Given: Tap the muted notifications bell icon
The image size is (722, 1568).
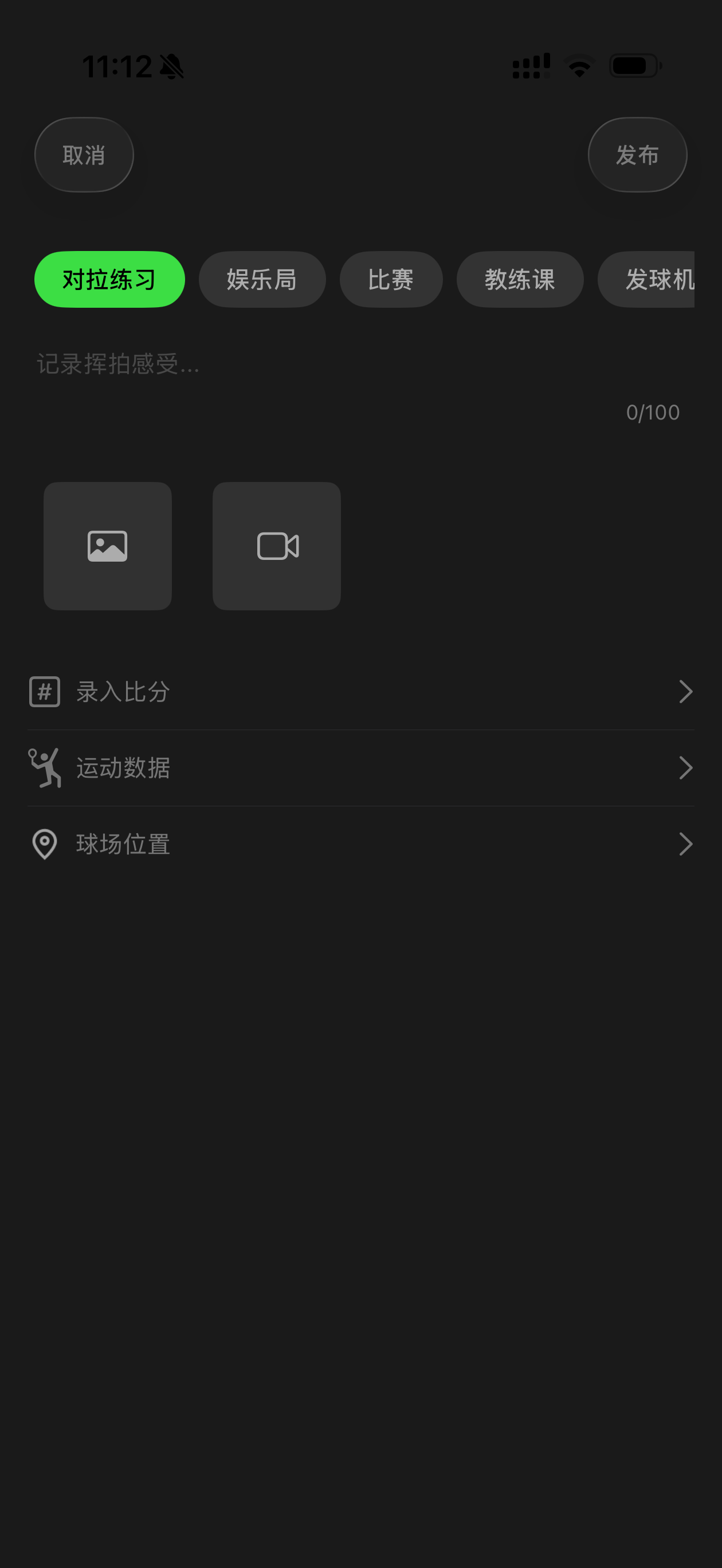Looking at the screenshot, I should 172,66.
